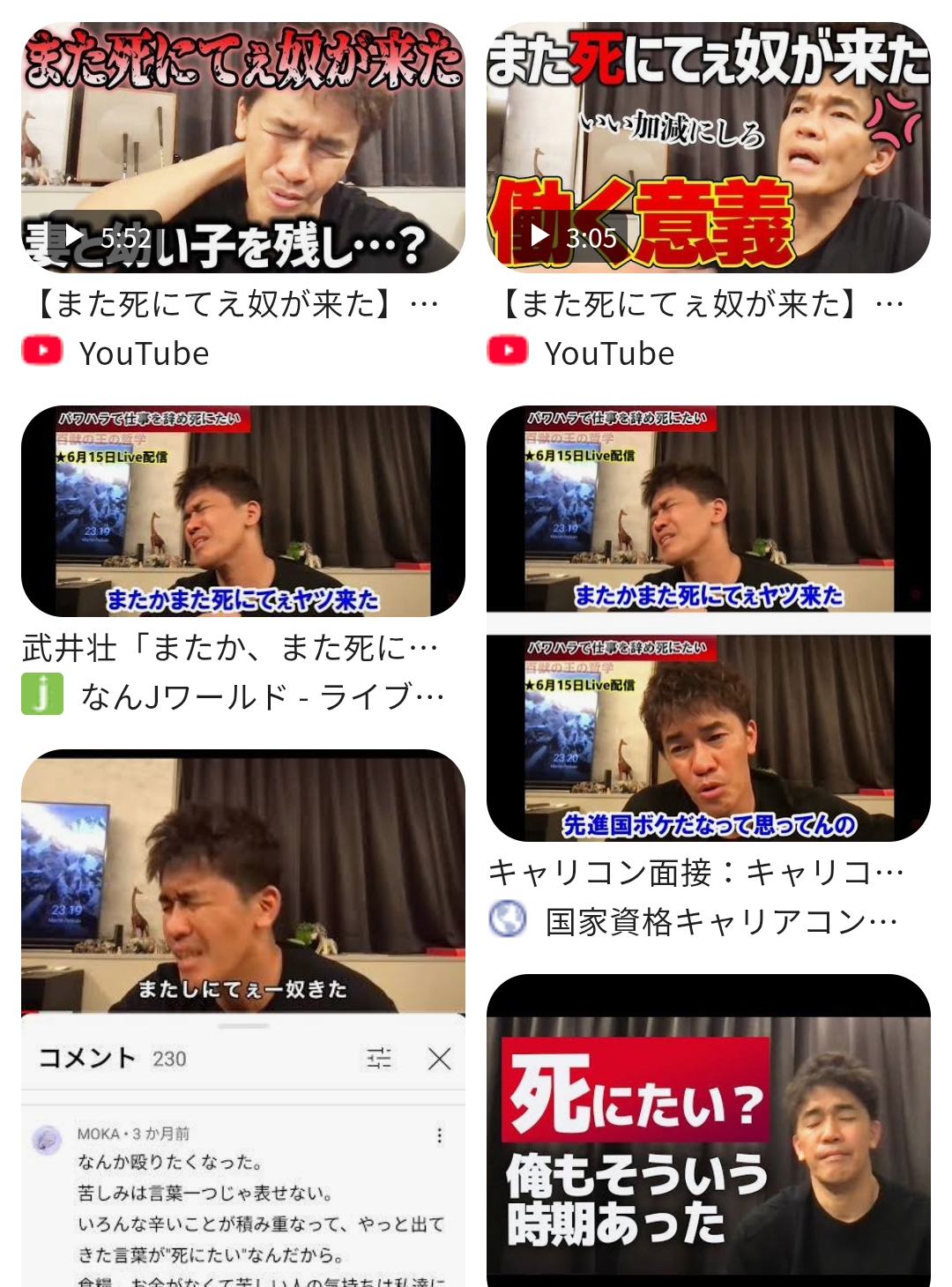This screenshot has height=1287, width=952.
Task: Open the なんJワールド image result
Action: pos(242,511)
